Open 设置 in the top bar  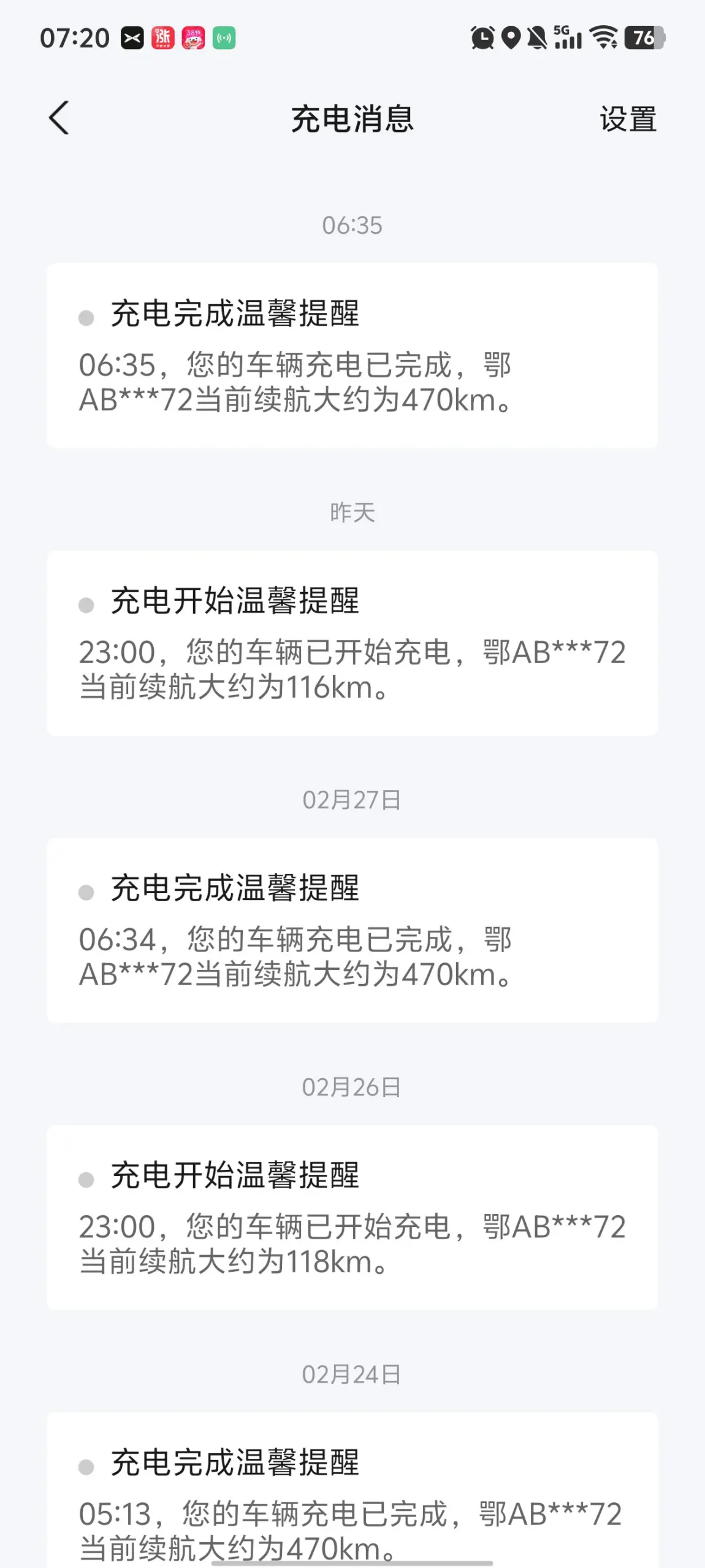[628, 119]
